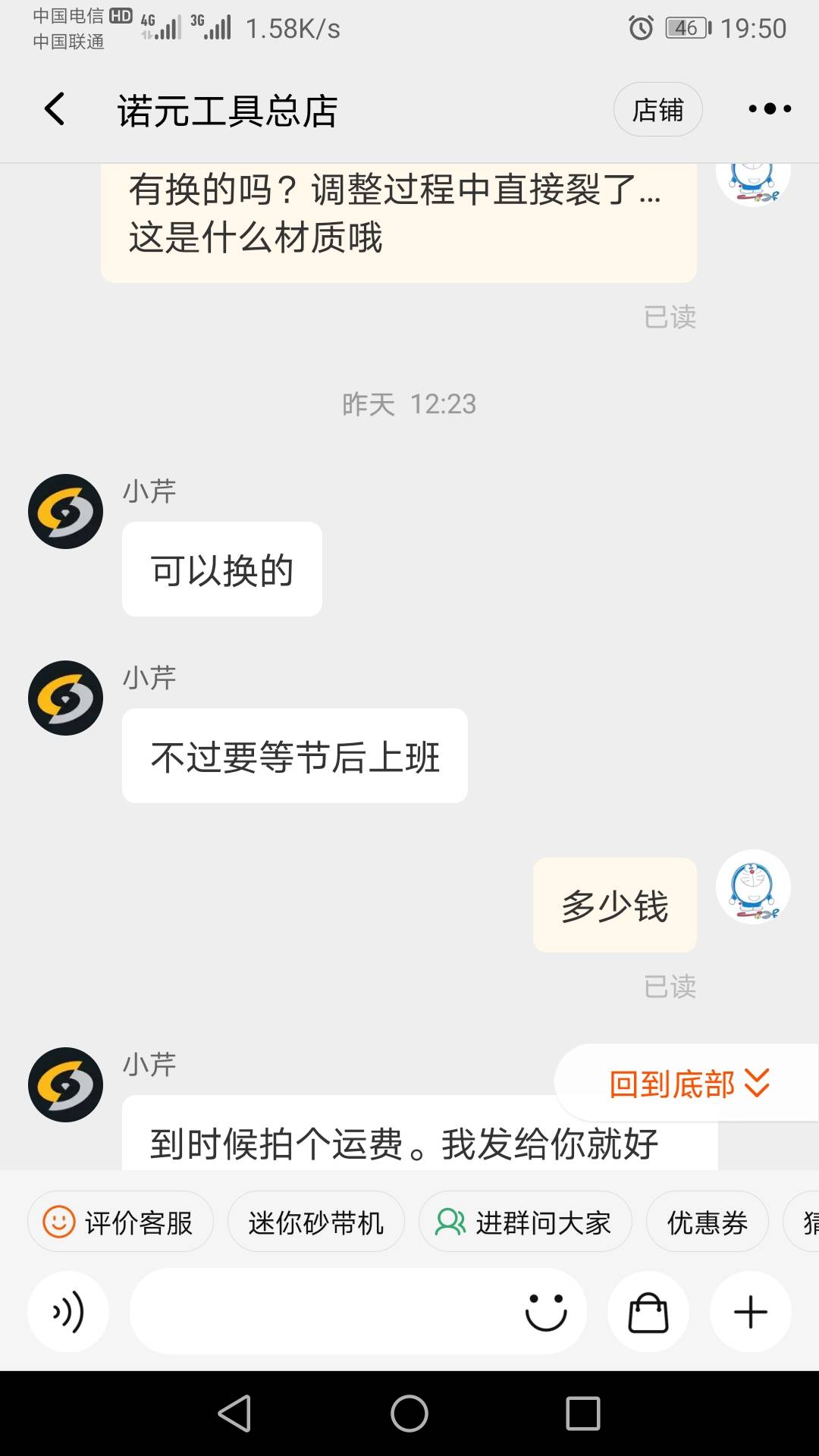Screen dimensions: 819x1456
Task: Open 进群问大家 group chat
Action: pos(525,1222)
